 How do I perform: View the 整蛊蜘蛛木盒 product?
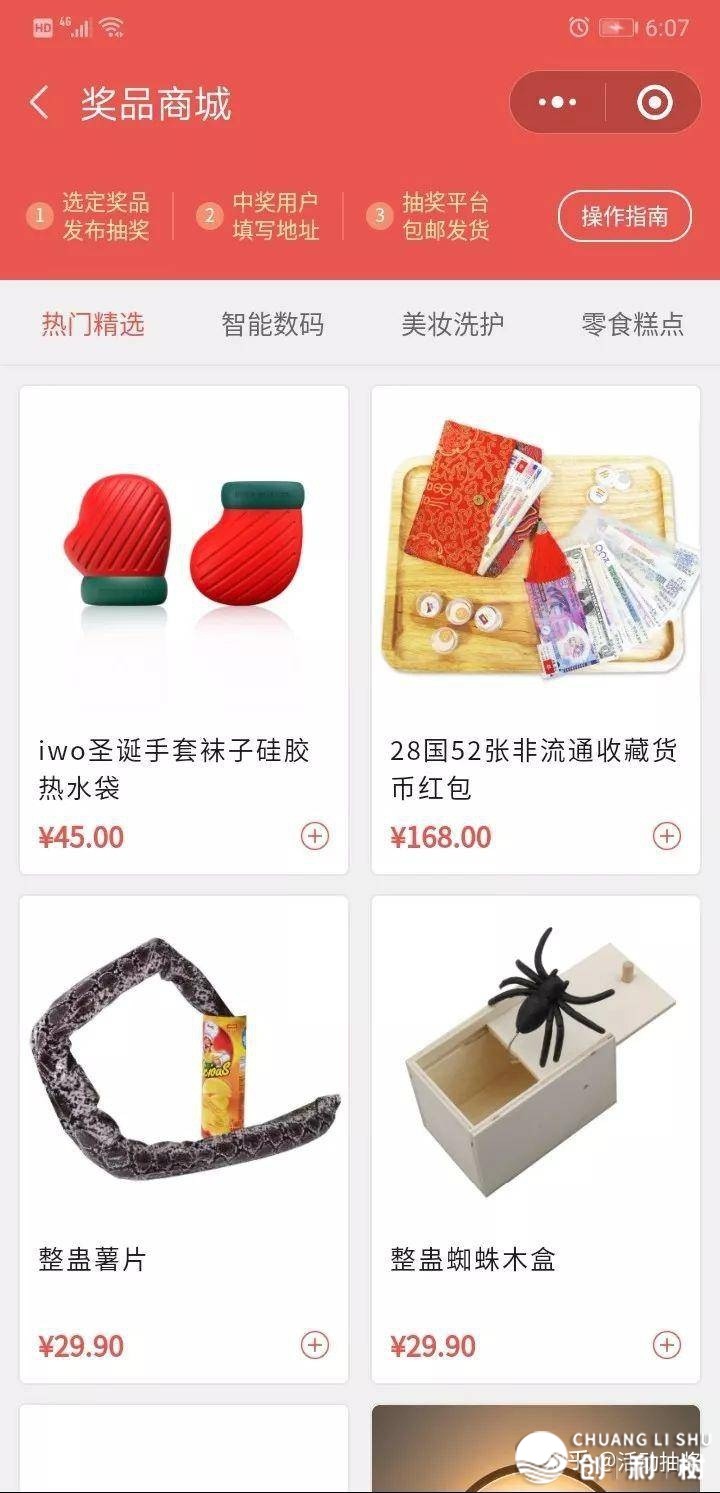click(536, 1090)
